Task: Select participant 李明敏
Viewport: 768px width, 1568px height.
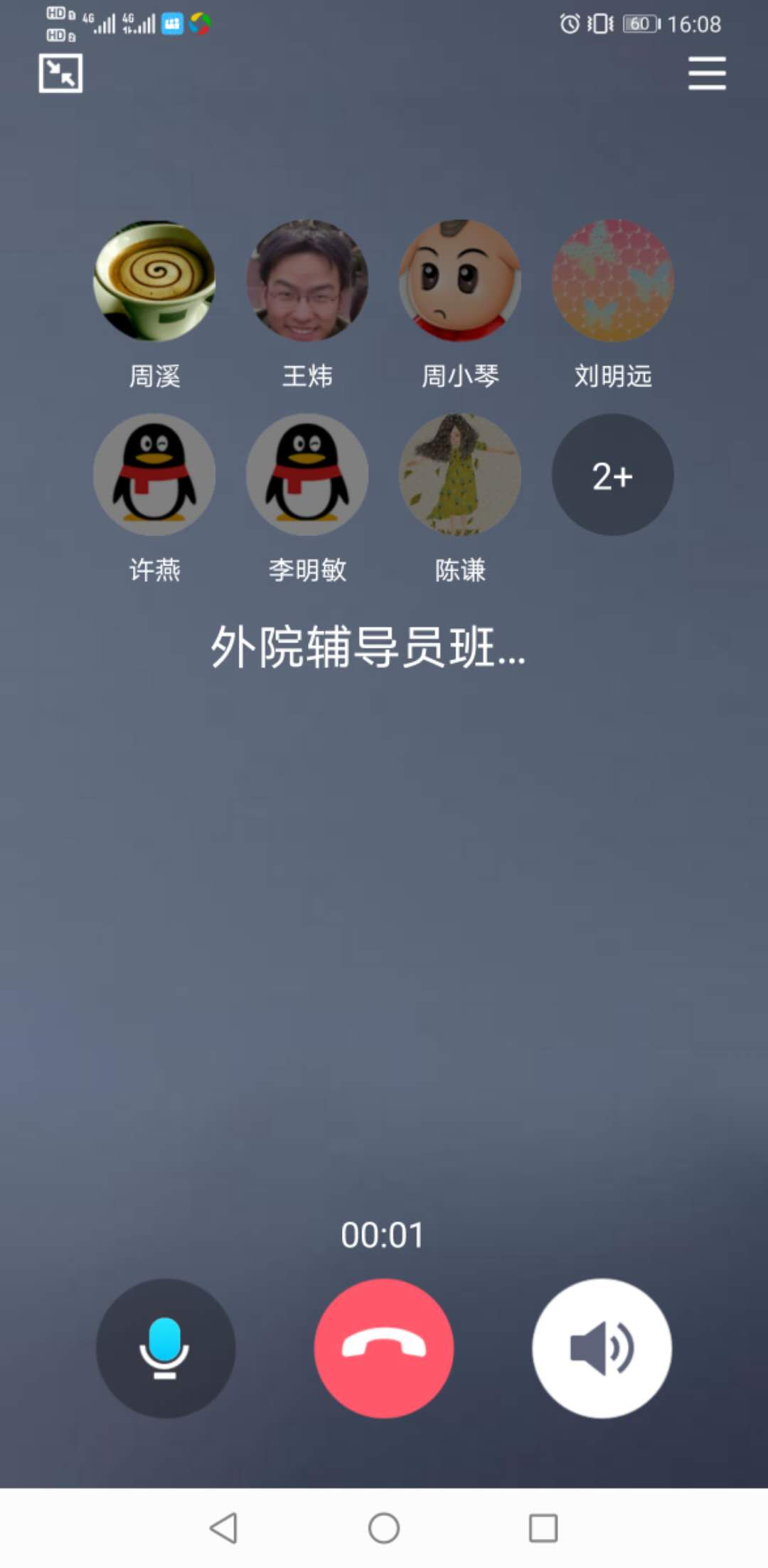Action: [x=307, y=475]
